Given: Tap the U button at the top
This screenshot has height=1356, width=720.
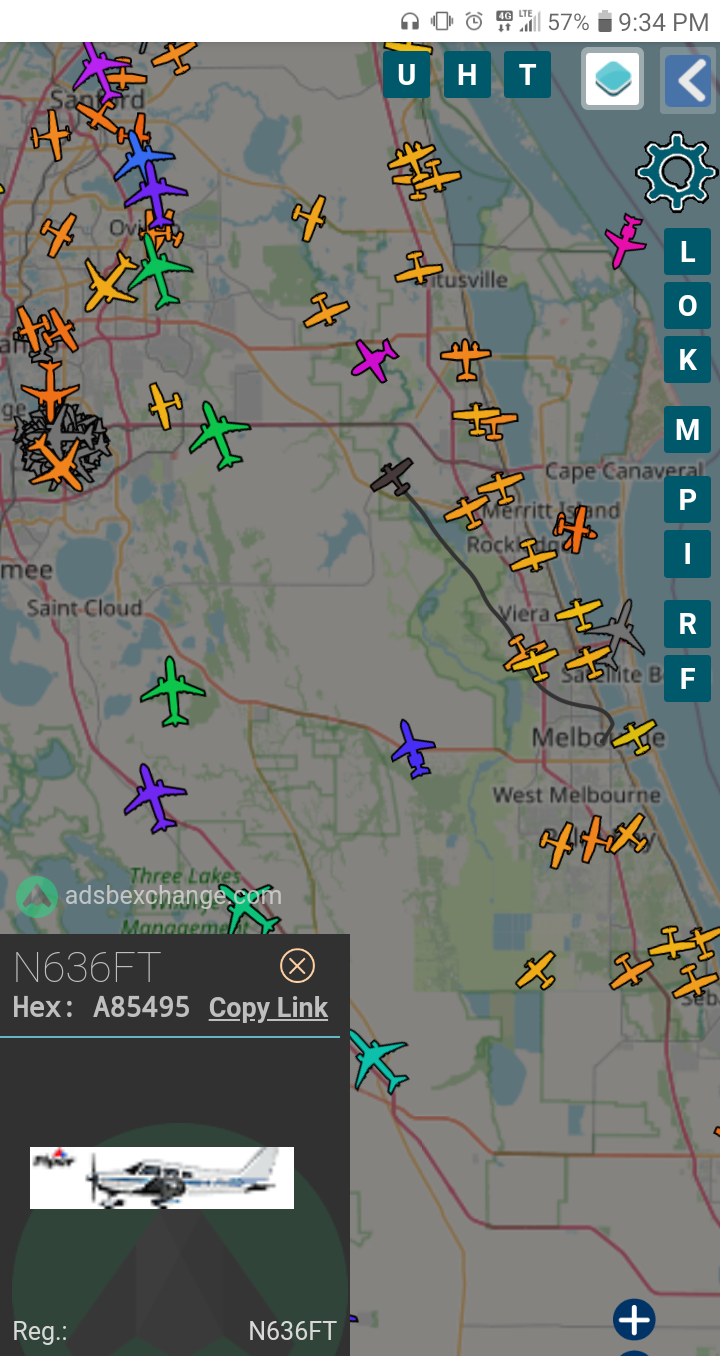Looking at the screenshot, I should tap(407, 75).
